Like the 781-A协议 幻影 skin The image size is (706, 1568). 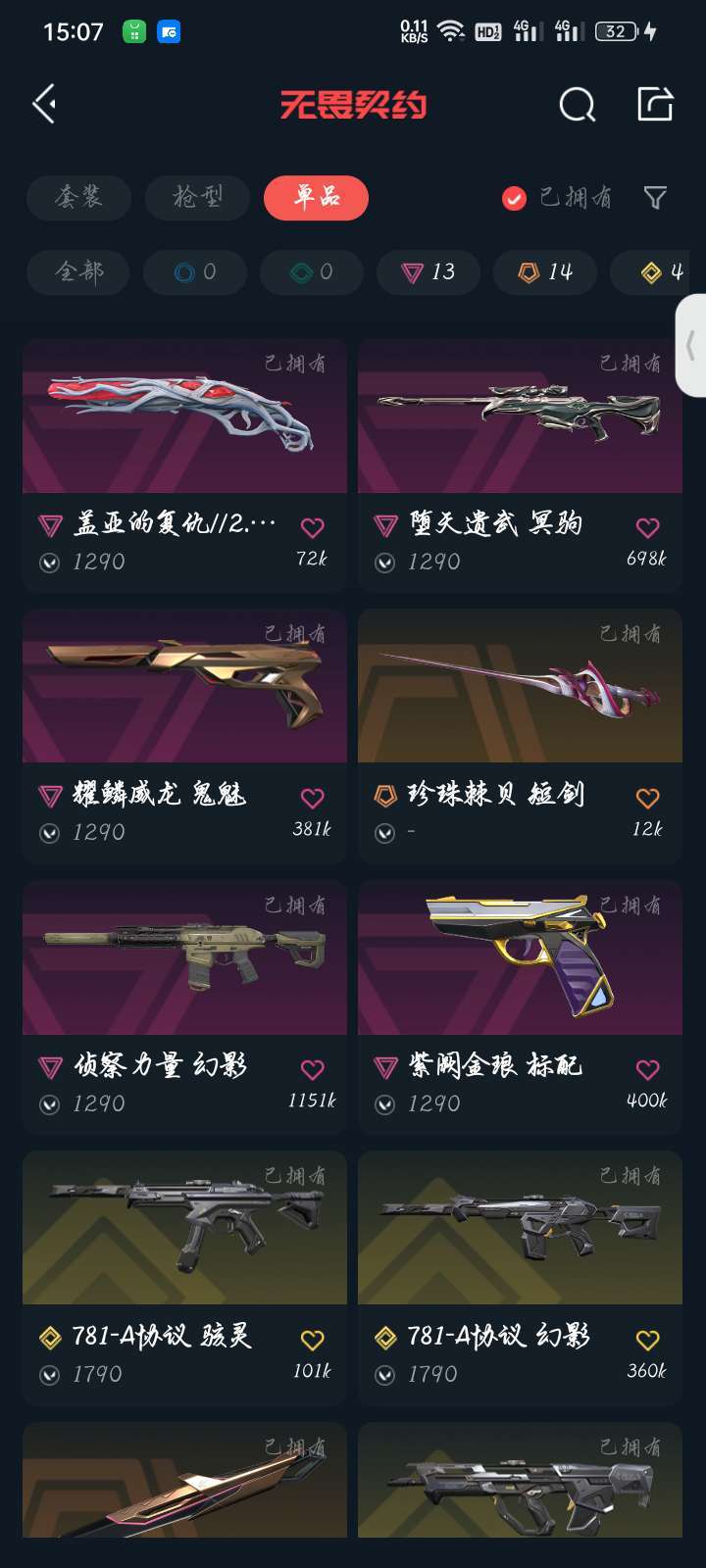(x=647, y=1340)
